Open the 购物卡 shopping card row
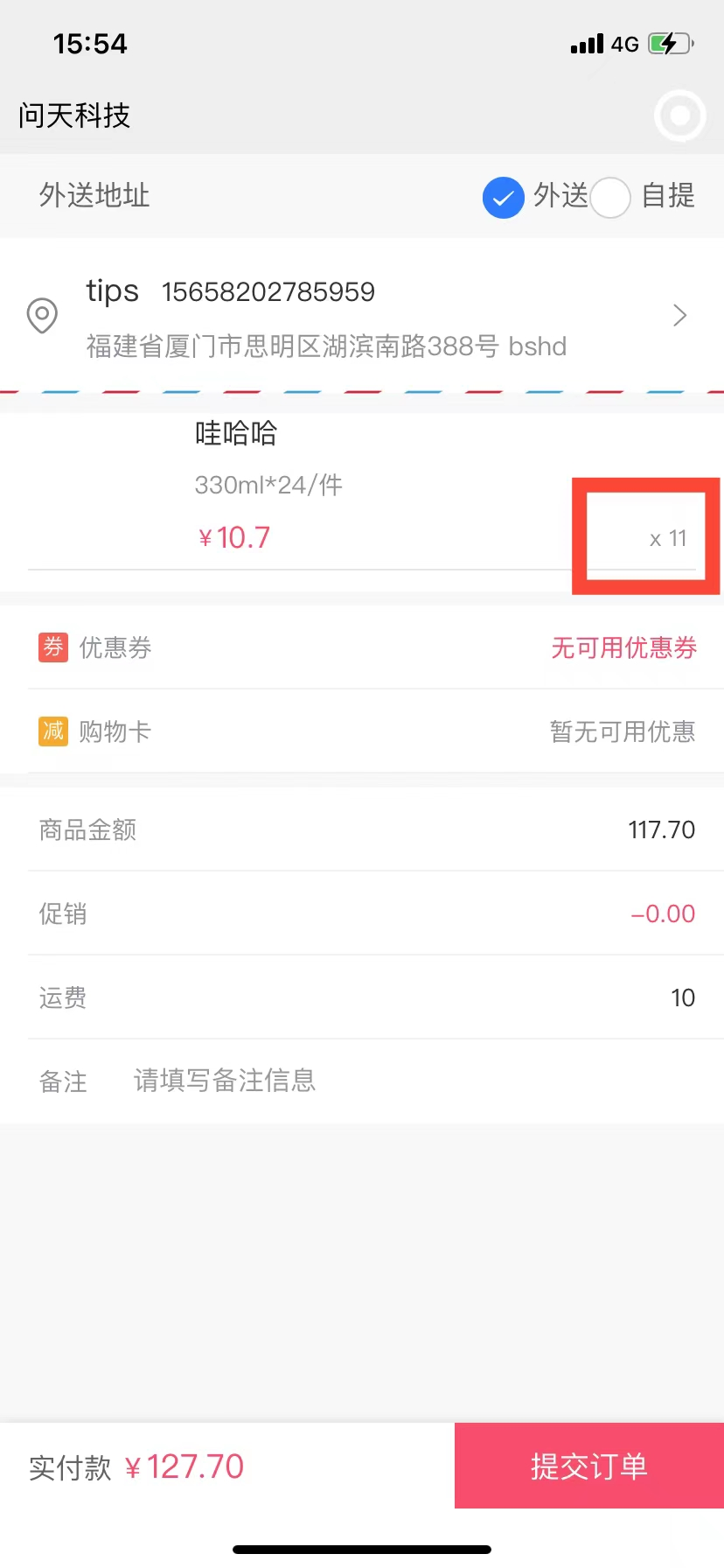Image resolution: width=724 pixels, height=1568 pixels. (x=362, y=731)
